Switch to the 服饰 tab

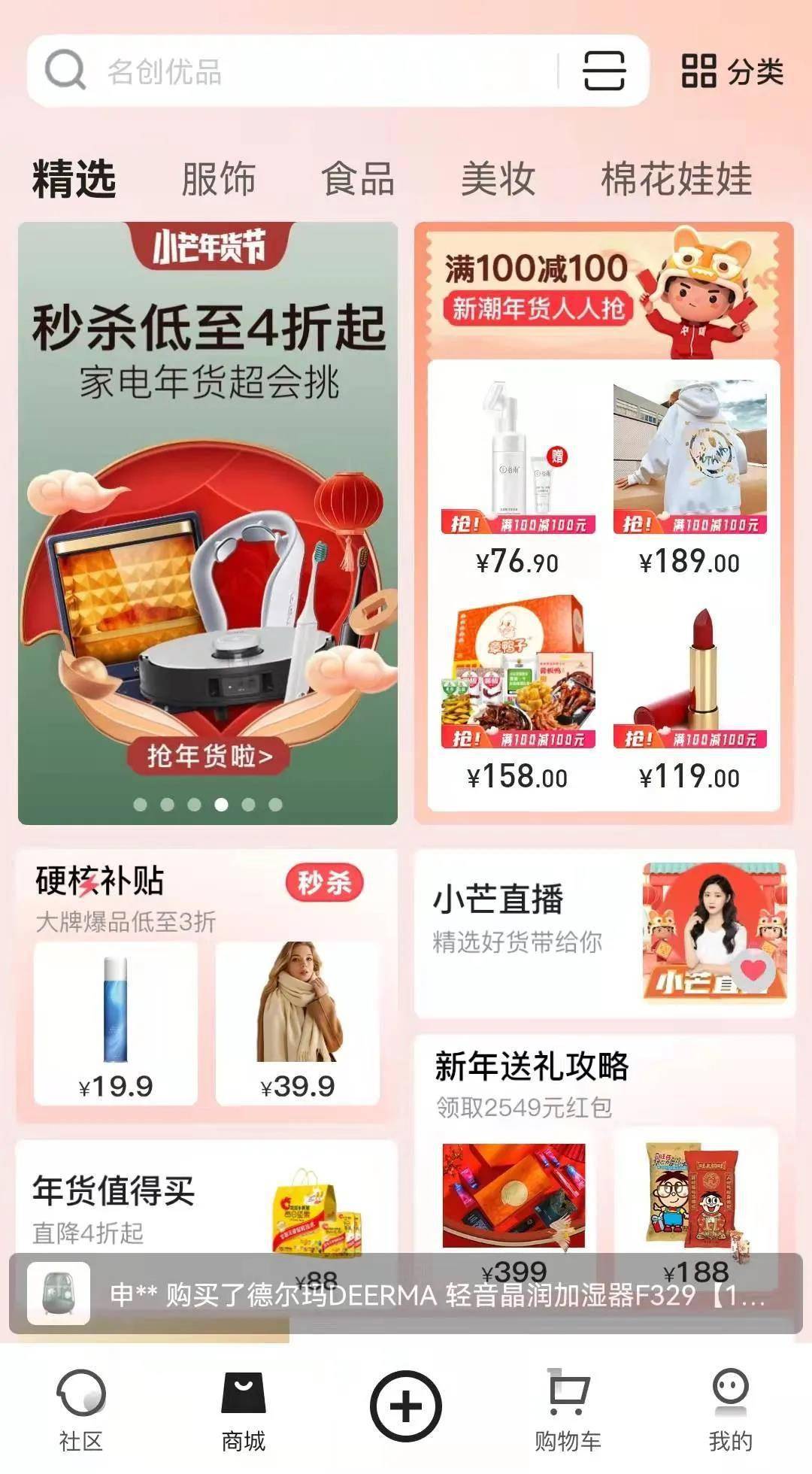click(218, 179)
